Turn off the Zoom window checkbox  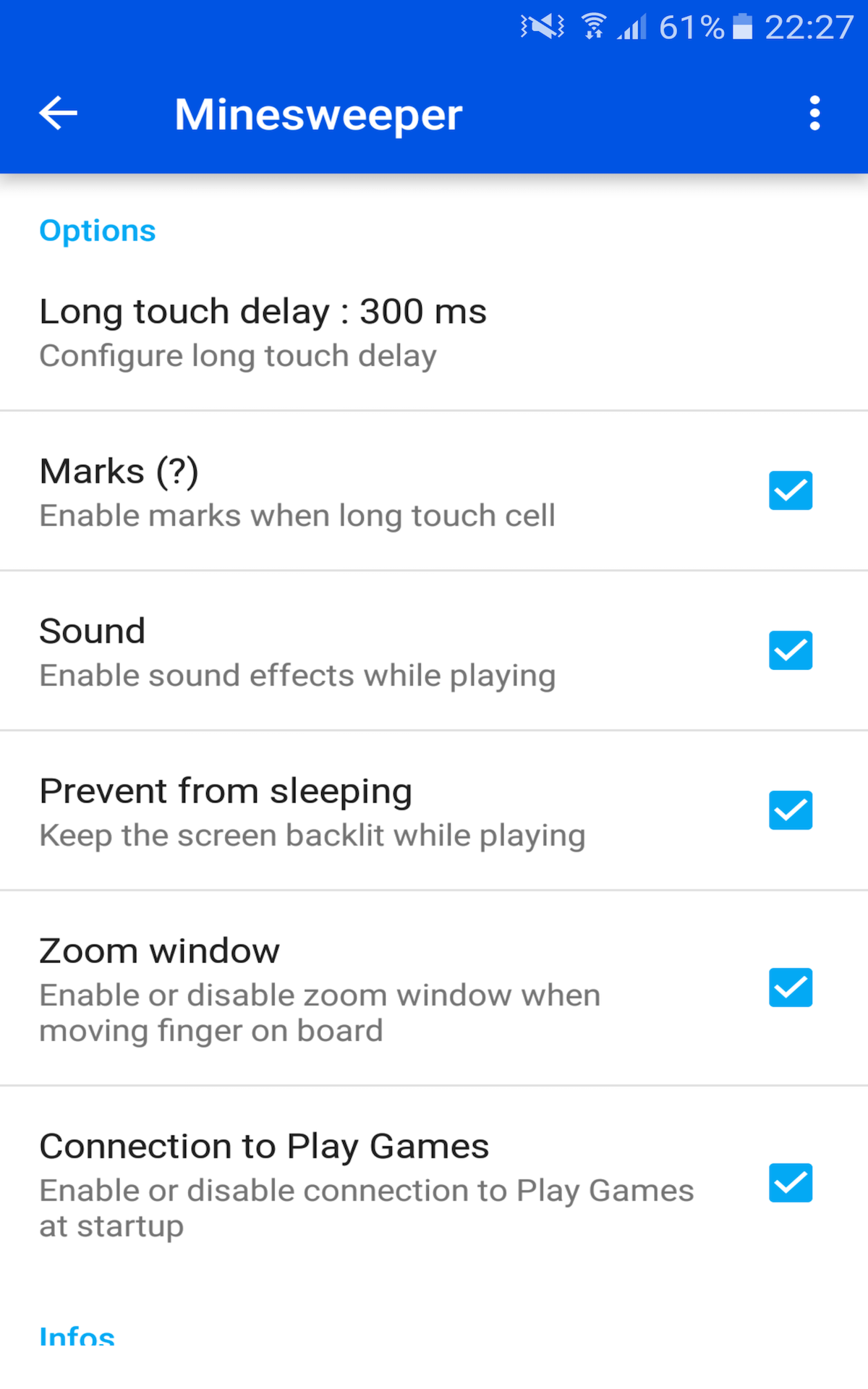(790, 987)
